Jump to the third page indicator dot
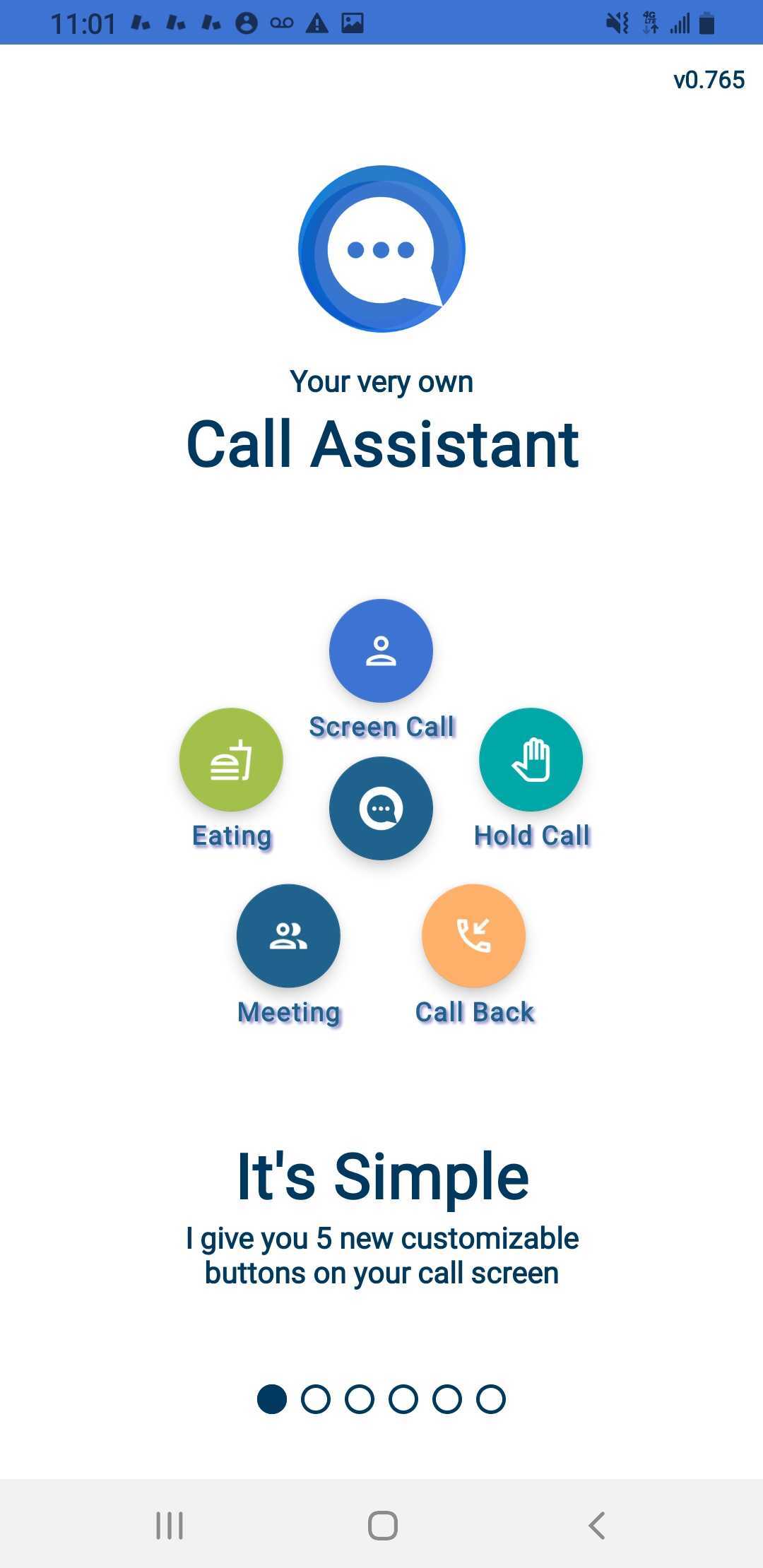Screen dimensions: 763x1568 (x=360, y=1398)
